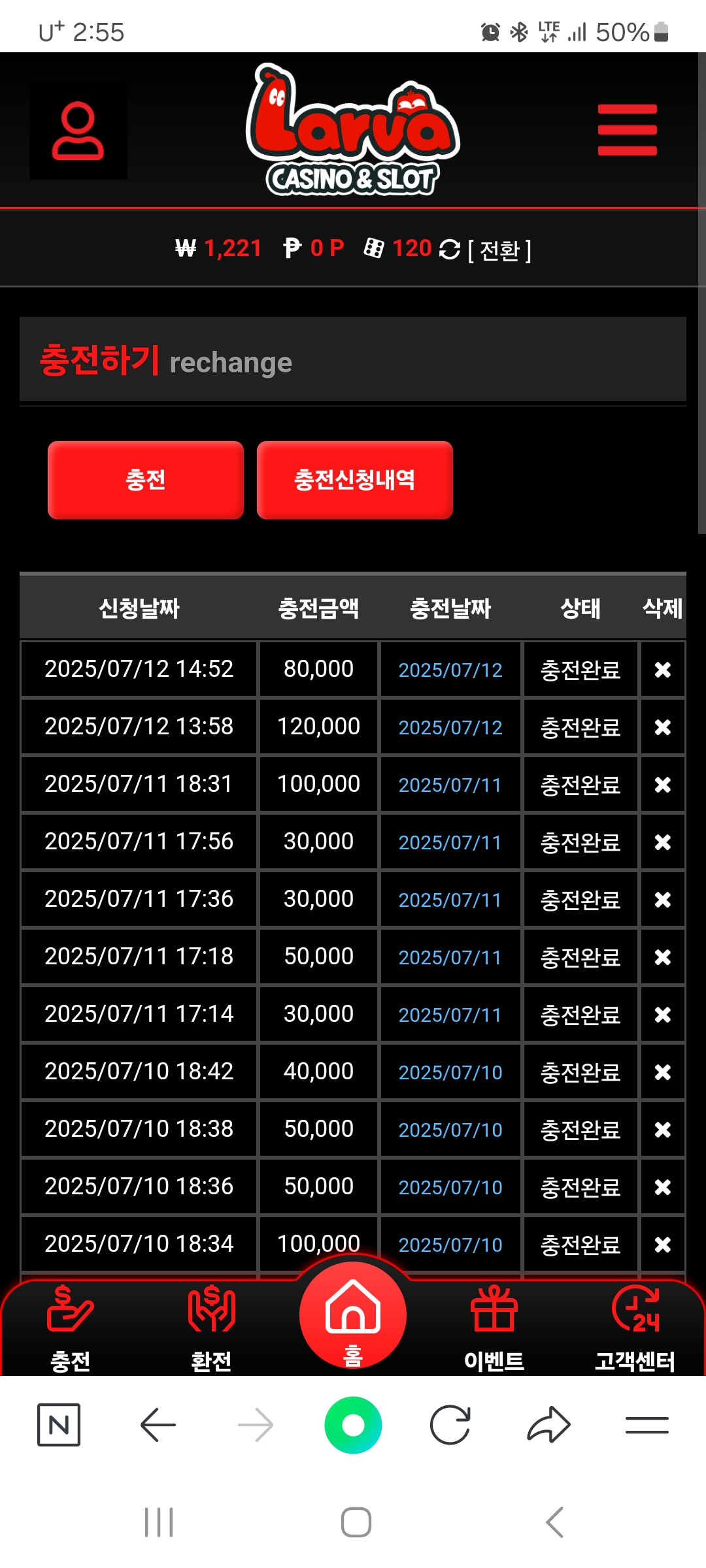Open the user profile icon
The width and height of the screenshot is (706, 1568).
[78, 131]
